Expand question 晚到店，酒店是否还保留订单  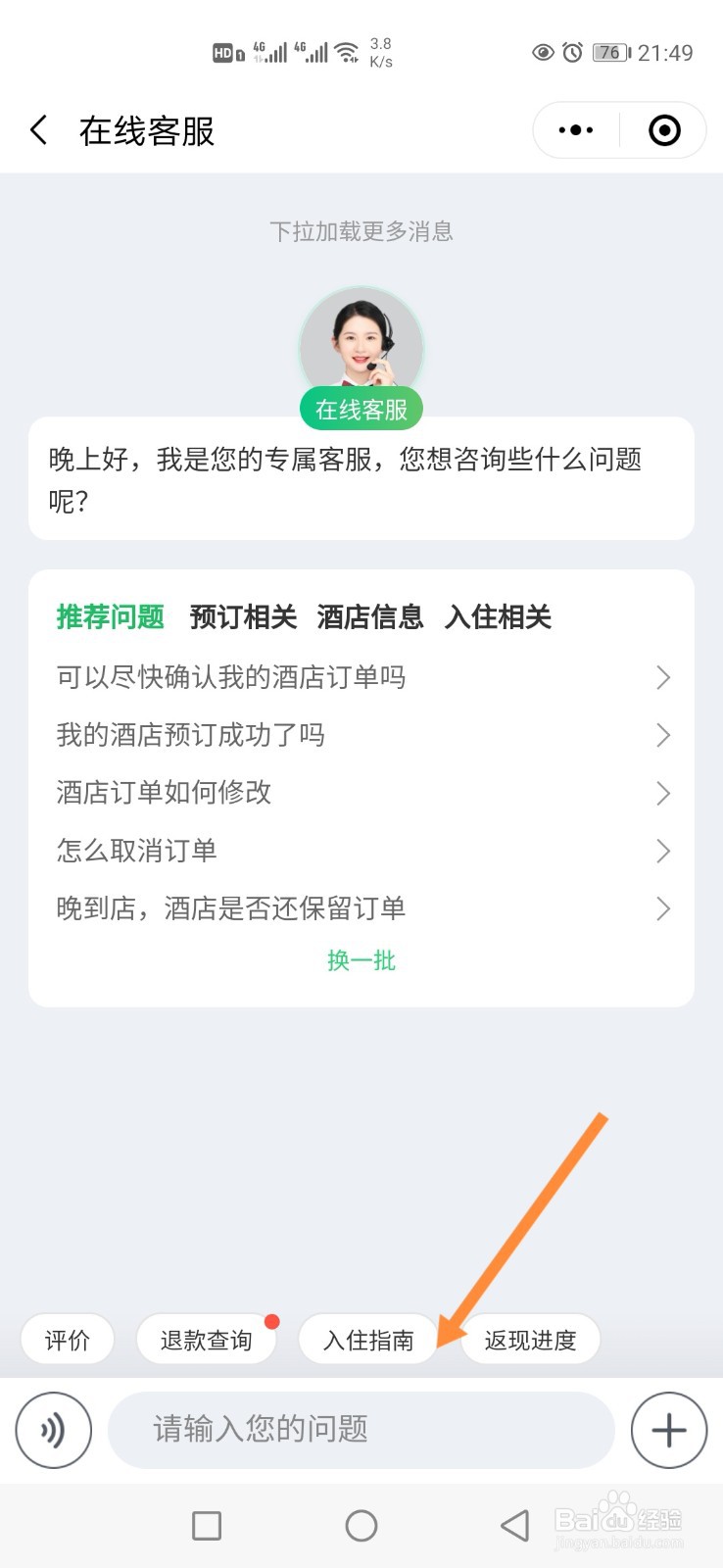click(361, 908)
